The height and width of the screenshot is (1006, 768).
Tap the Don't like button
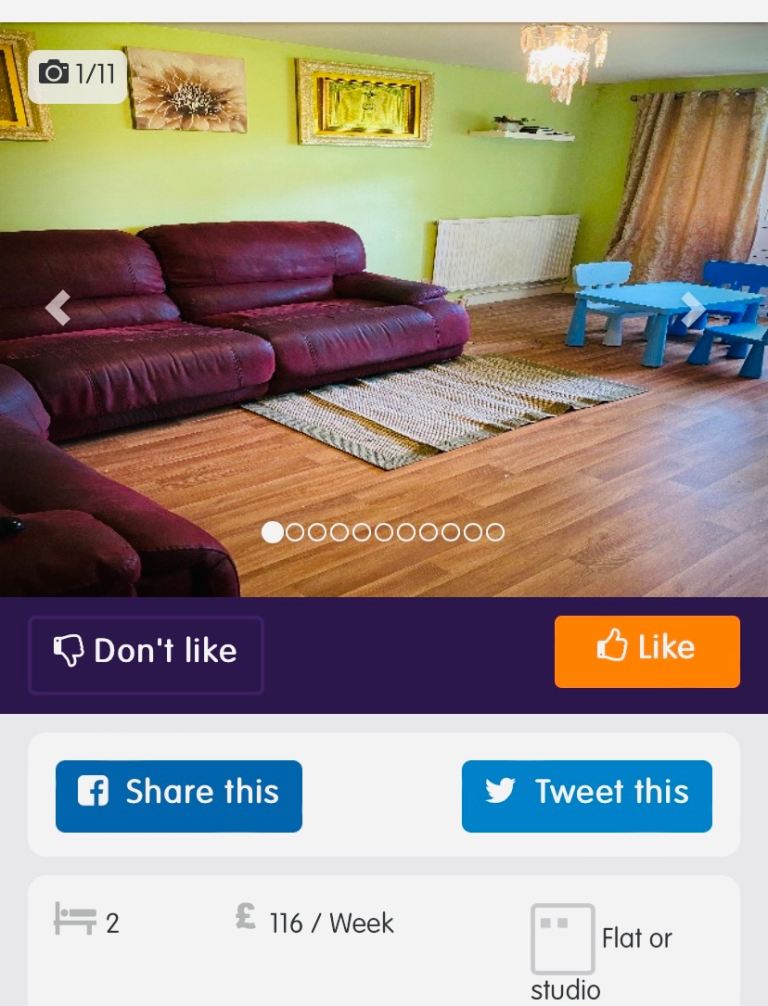(146, 654)
